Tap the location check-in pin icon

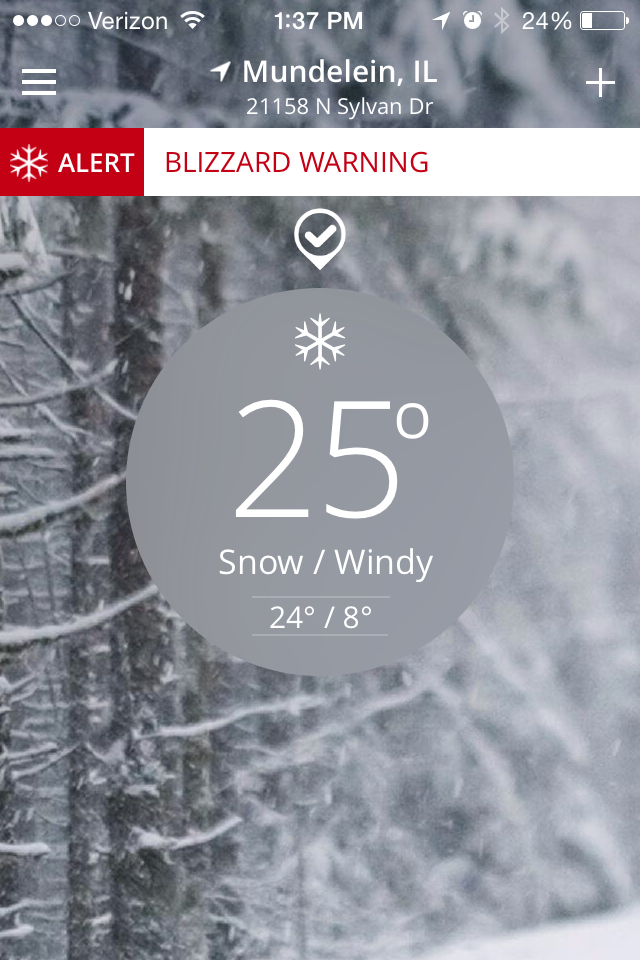tap(320, 239)
